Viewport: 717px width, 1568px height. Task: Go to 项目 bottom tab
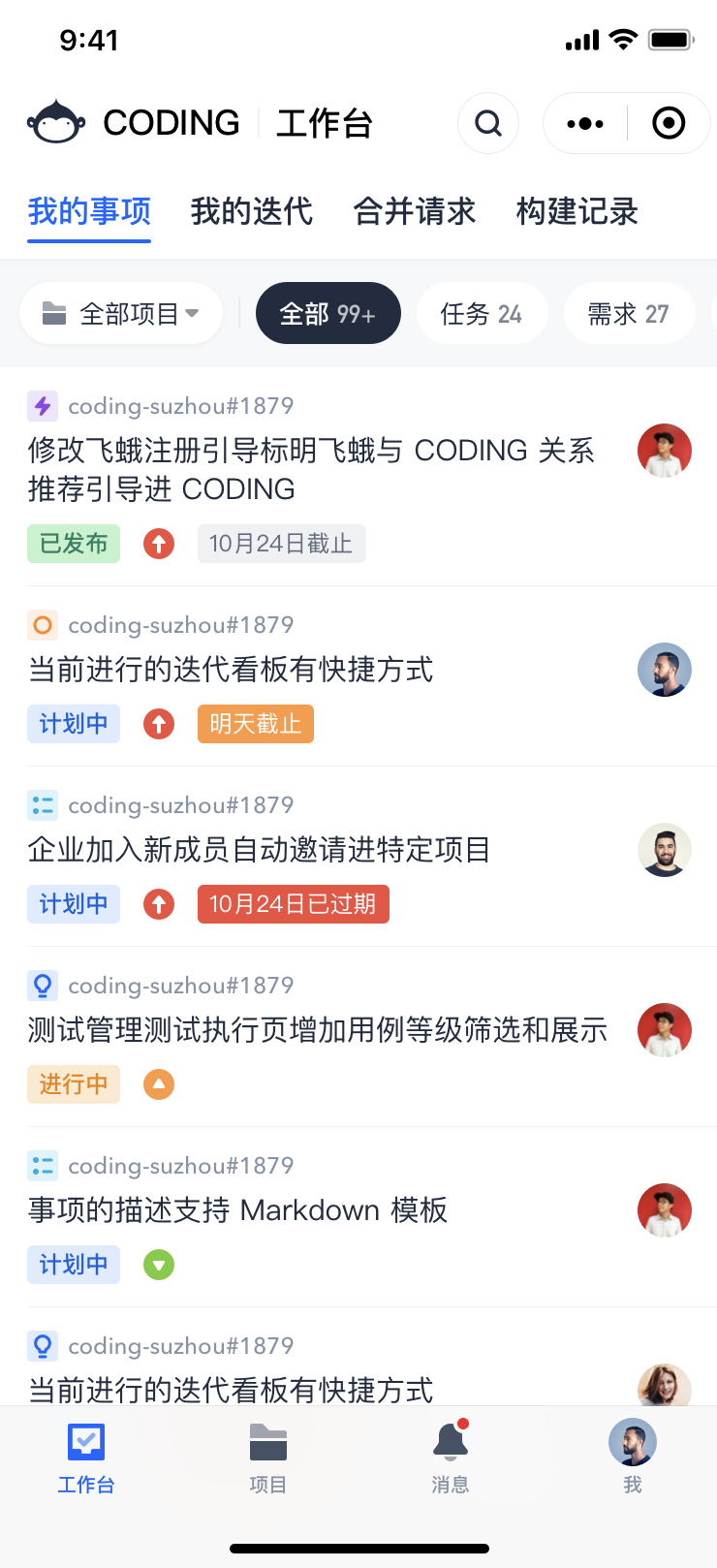pyautogui.click(x=268, y=1458)
